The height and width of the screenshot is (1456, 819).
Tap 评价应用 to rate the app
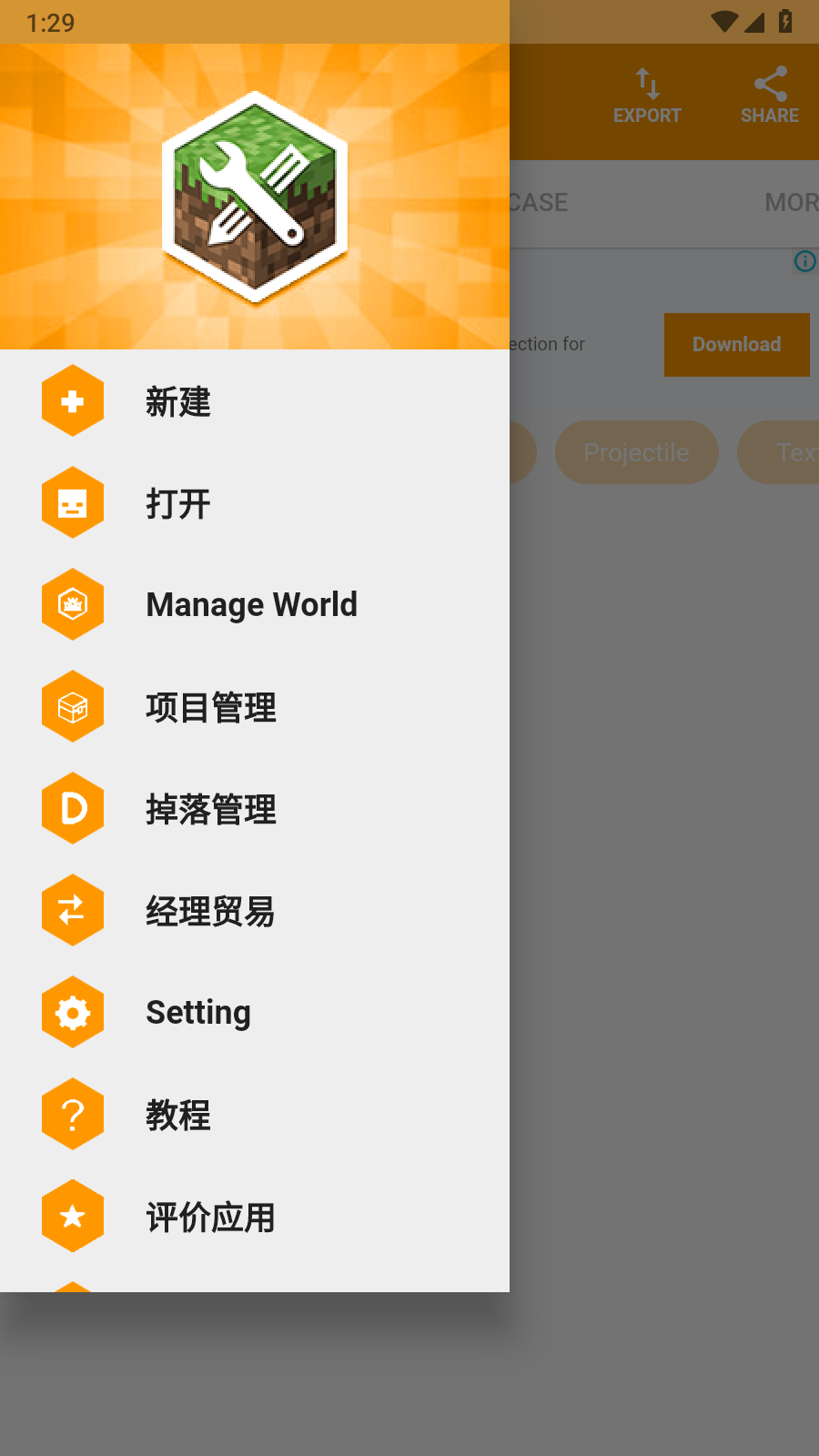point(210,1217)
